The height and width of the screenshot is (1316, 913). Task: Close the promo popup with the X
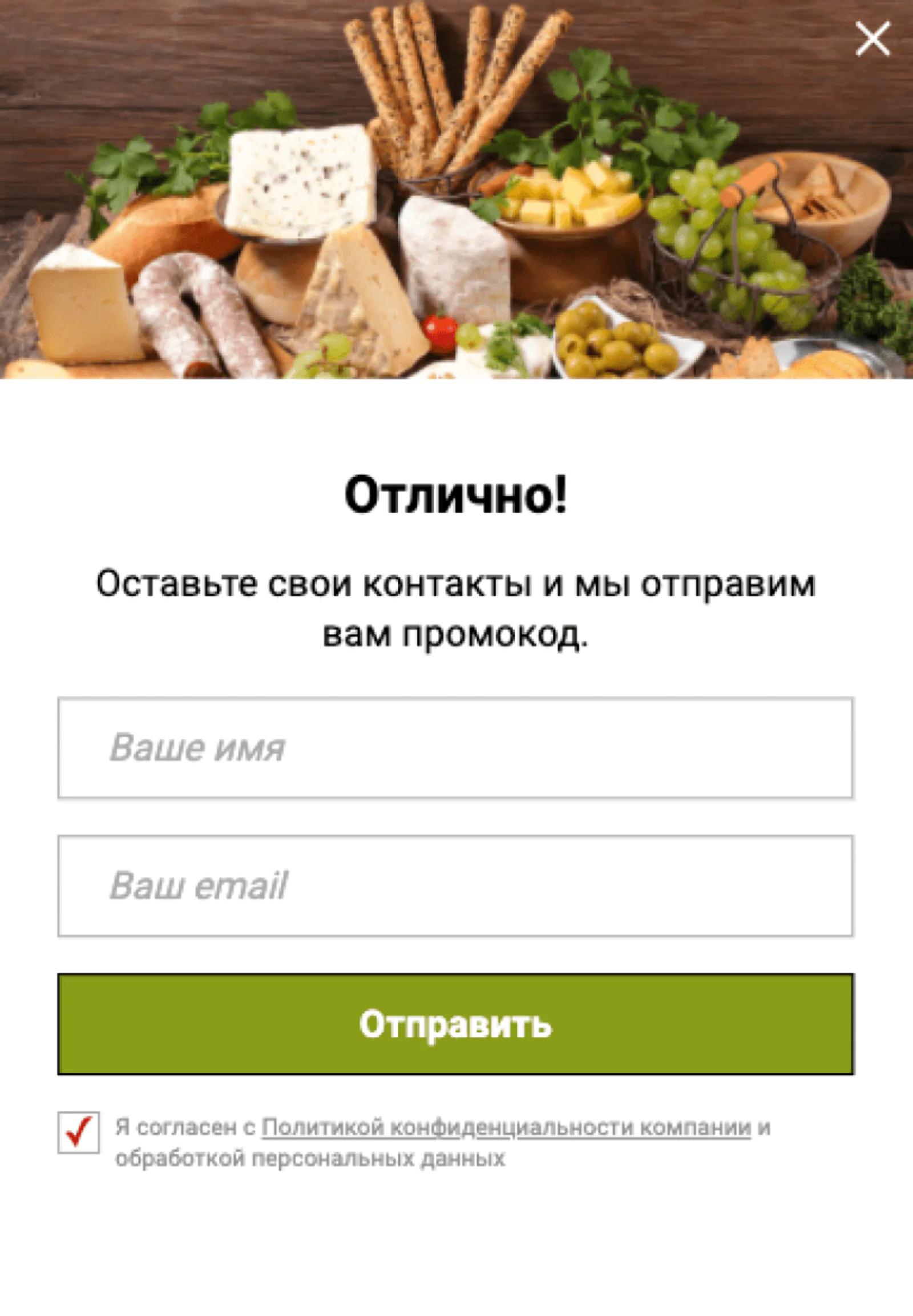[872, 39]
